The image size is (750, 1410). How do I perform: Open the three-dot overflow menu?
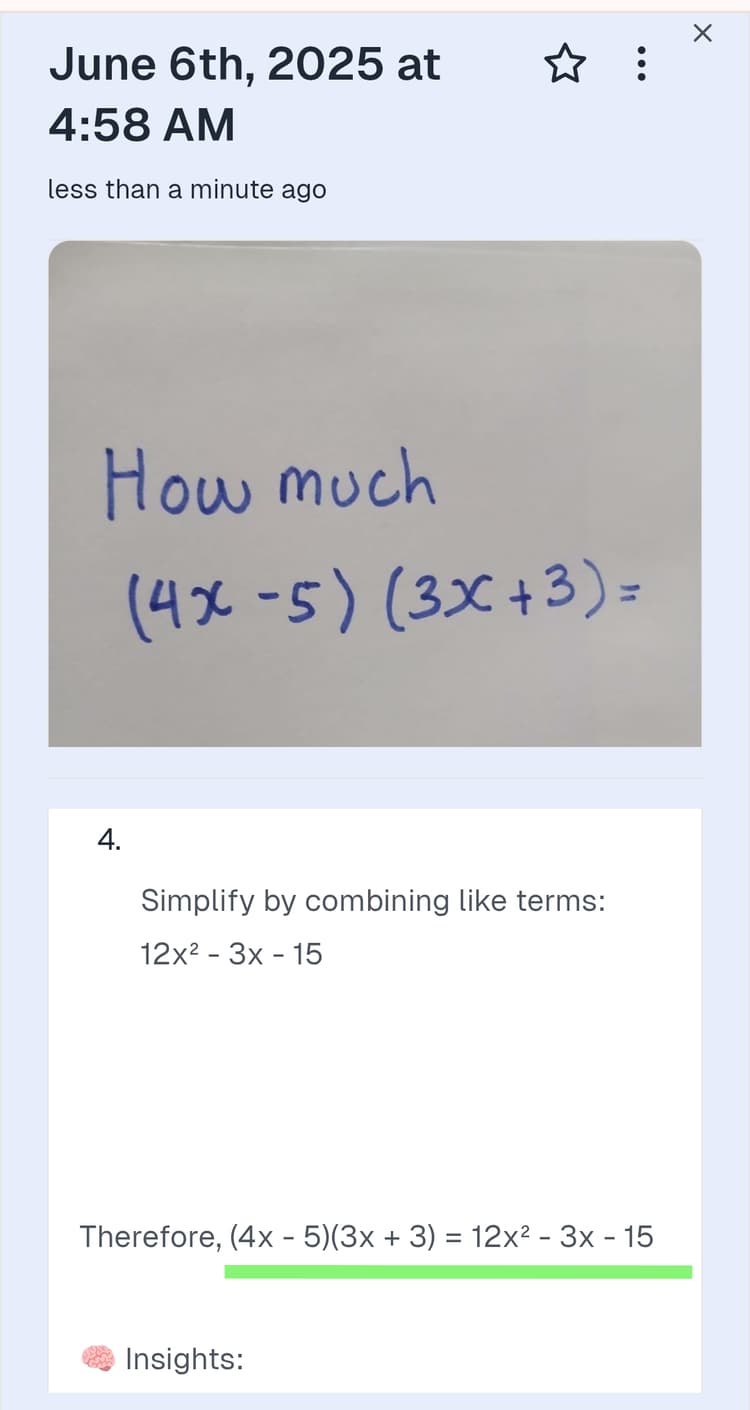pyautogui.click(x=642, y=66)
